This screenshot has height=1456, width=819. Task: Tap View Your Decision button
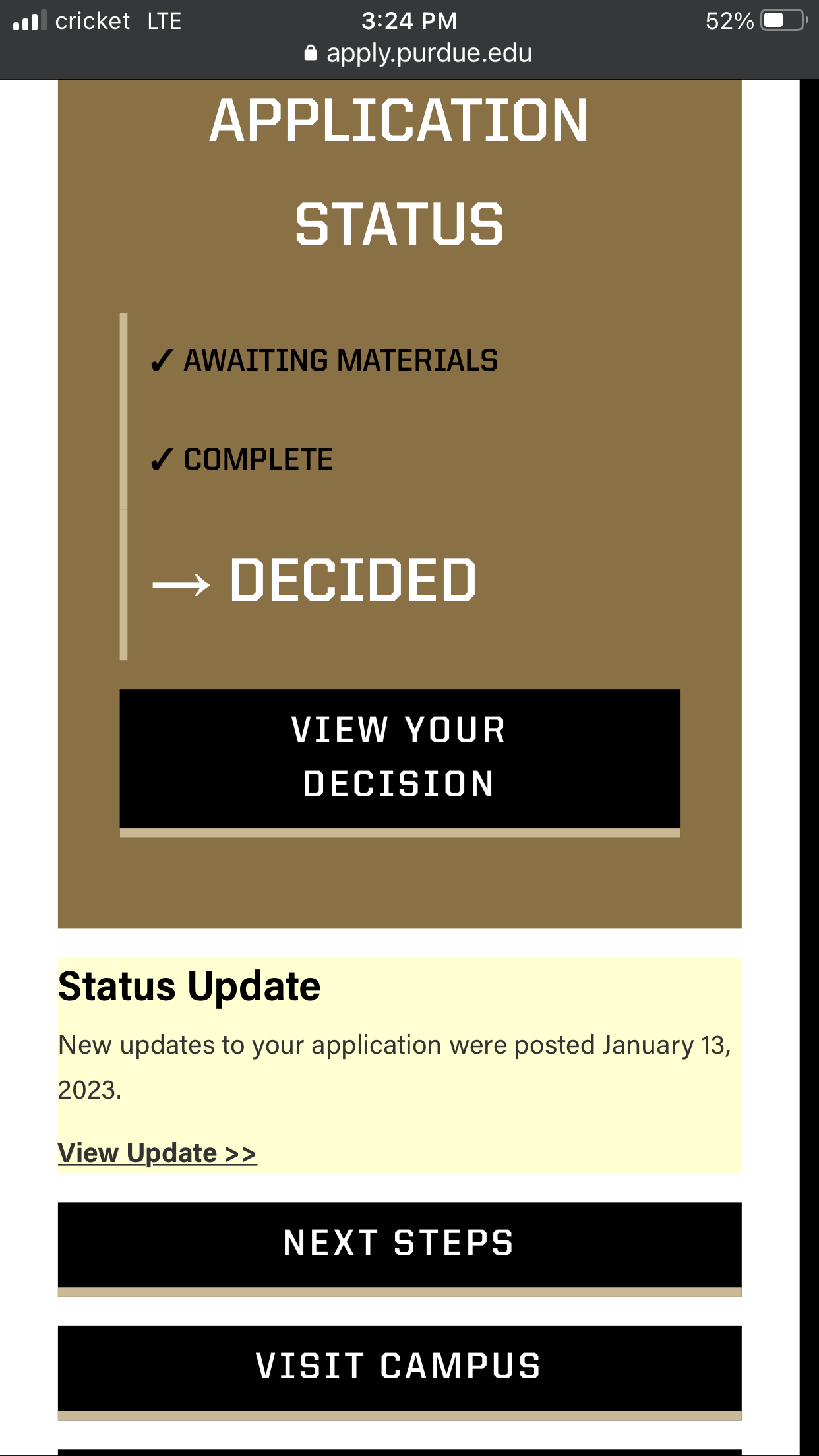click(x=399, y=758)
